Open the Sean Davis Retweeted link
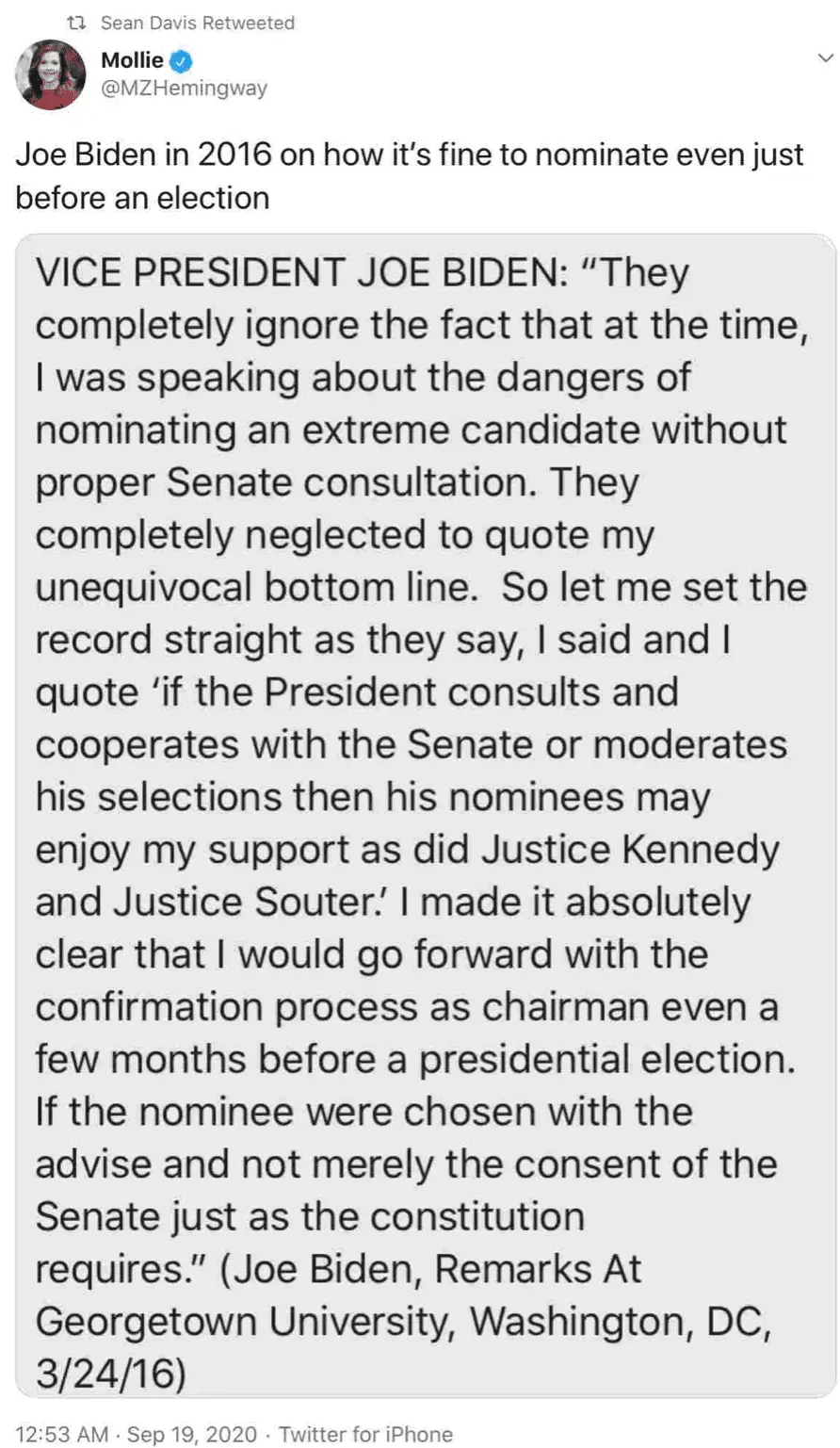 (x=197, y=23)
